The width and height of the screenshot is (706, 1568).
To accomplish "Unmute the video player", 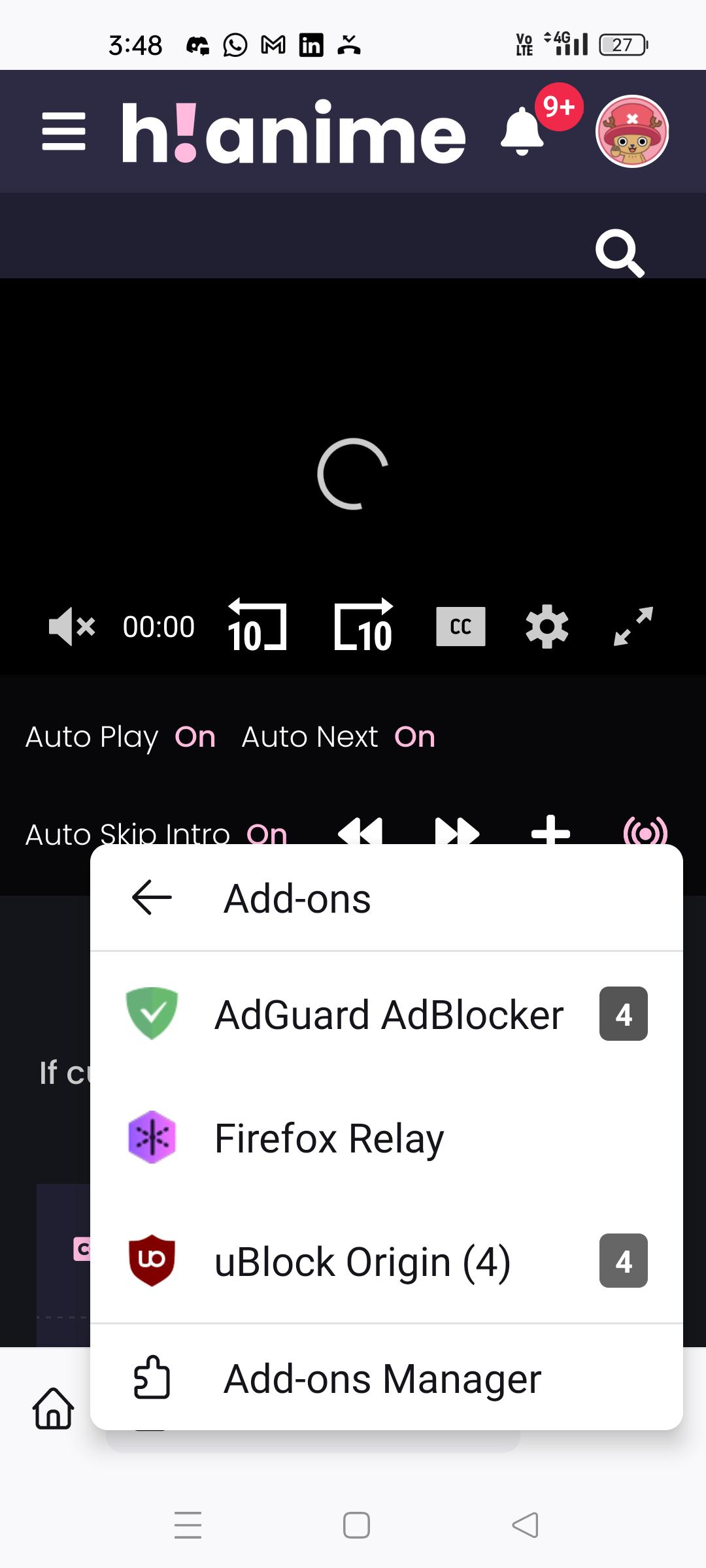I will coord(72,627).
